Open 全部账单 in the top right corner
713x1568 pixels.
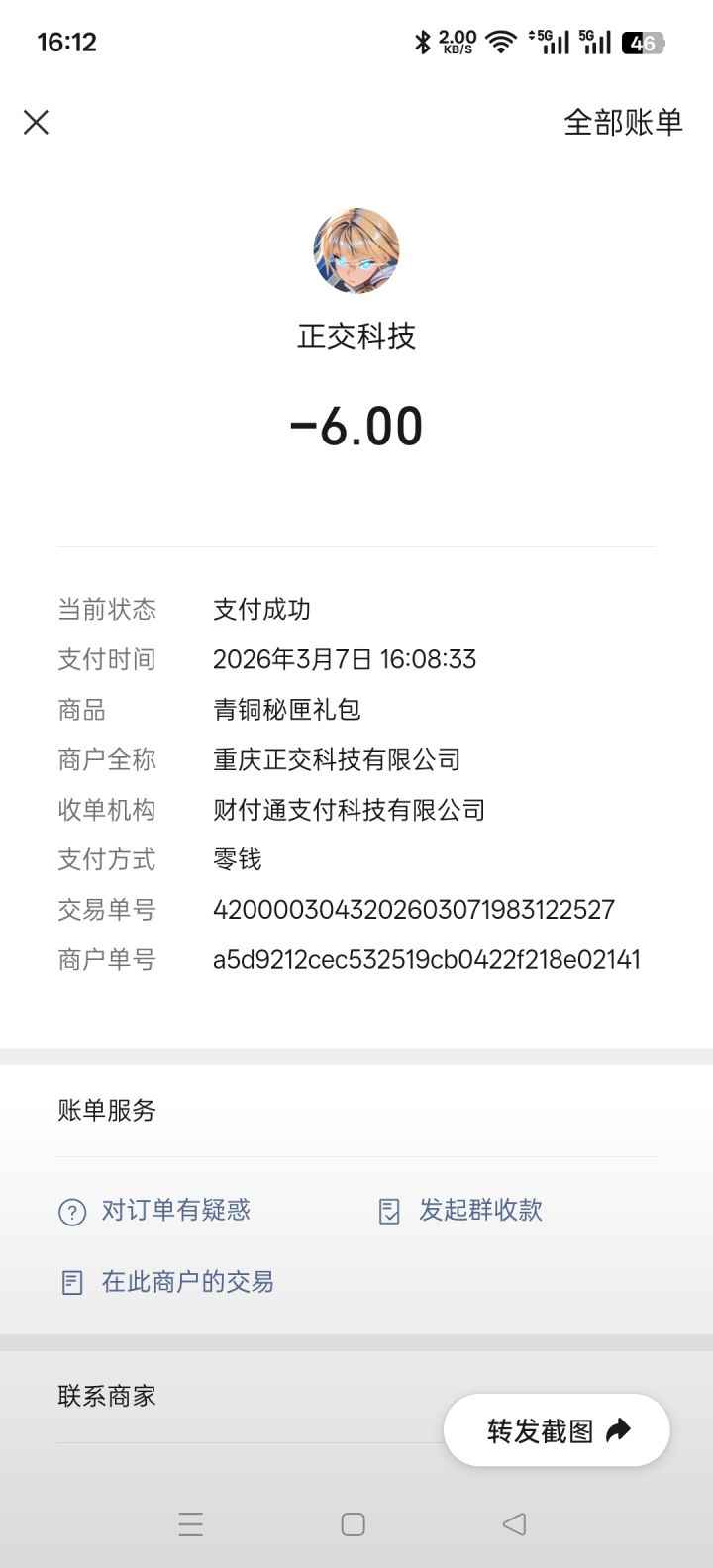pyautogui.click(x=624, y=122)
